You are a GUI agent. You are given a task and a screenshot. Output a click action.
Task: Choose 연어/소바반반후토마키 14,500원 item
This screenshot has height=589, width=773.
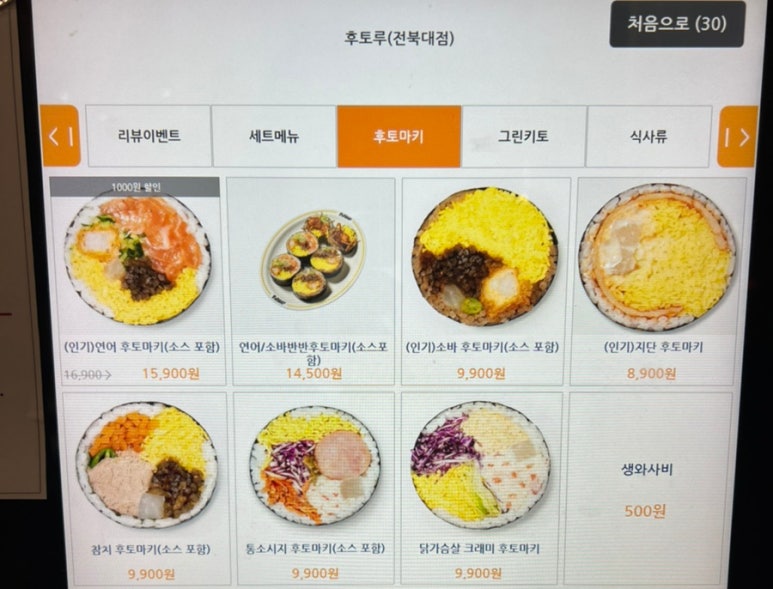point(312,282)
